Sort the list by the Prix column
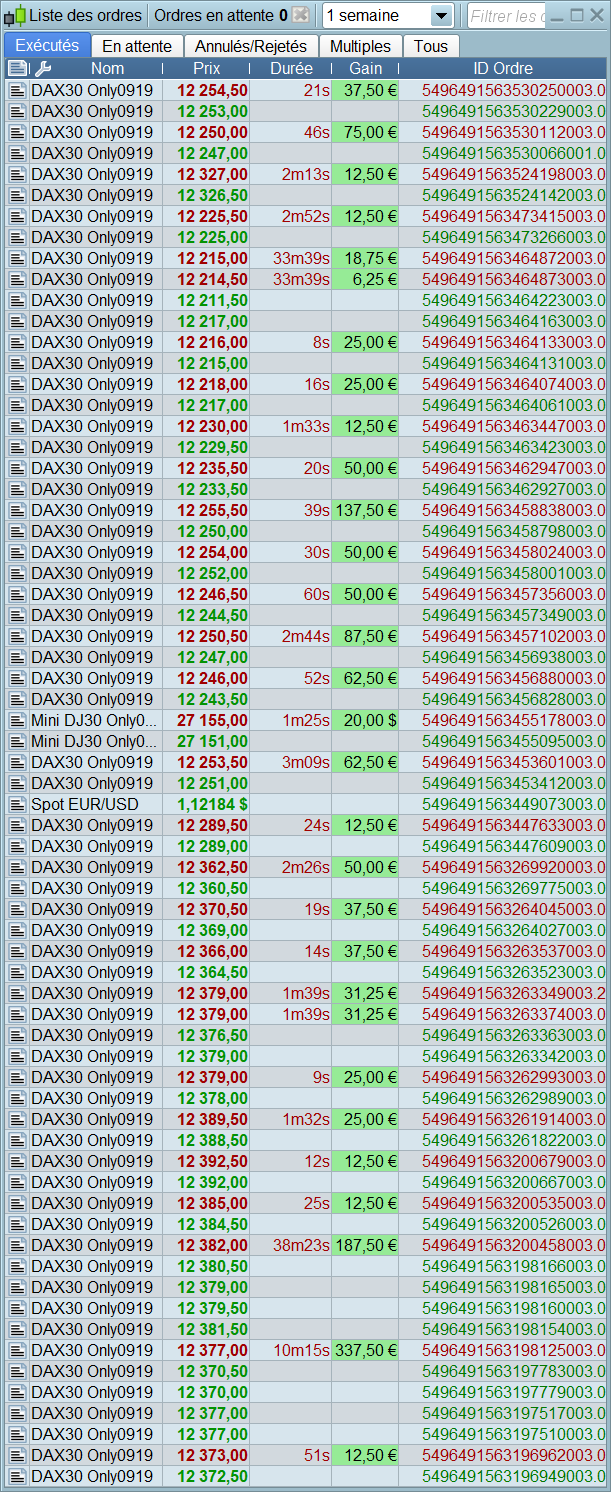Image resolution: width=611 pixels, height=1492 pixels. click(206, 68)
